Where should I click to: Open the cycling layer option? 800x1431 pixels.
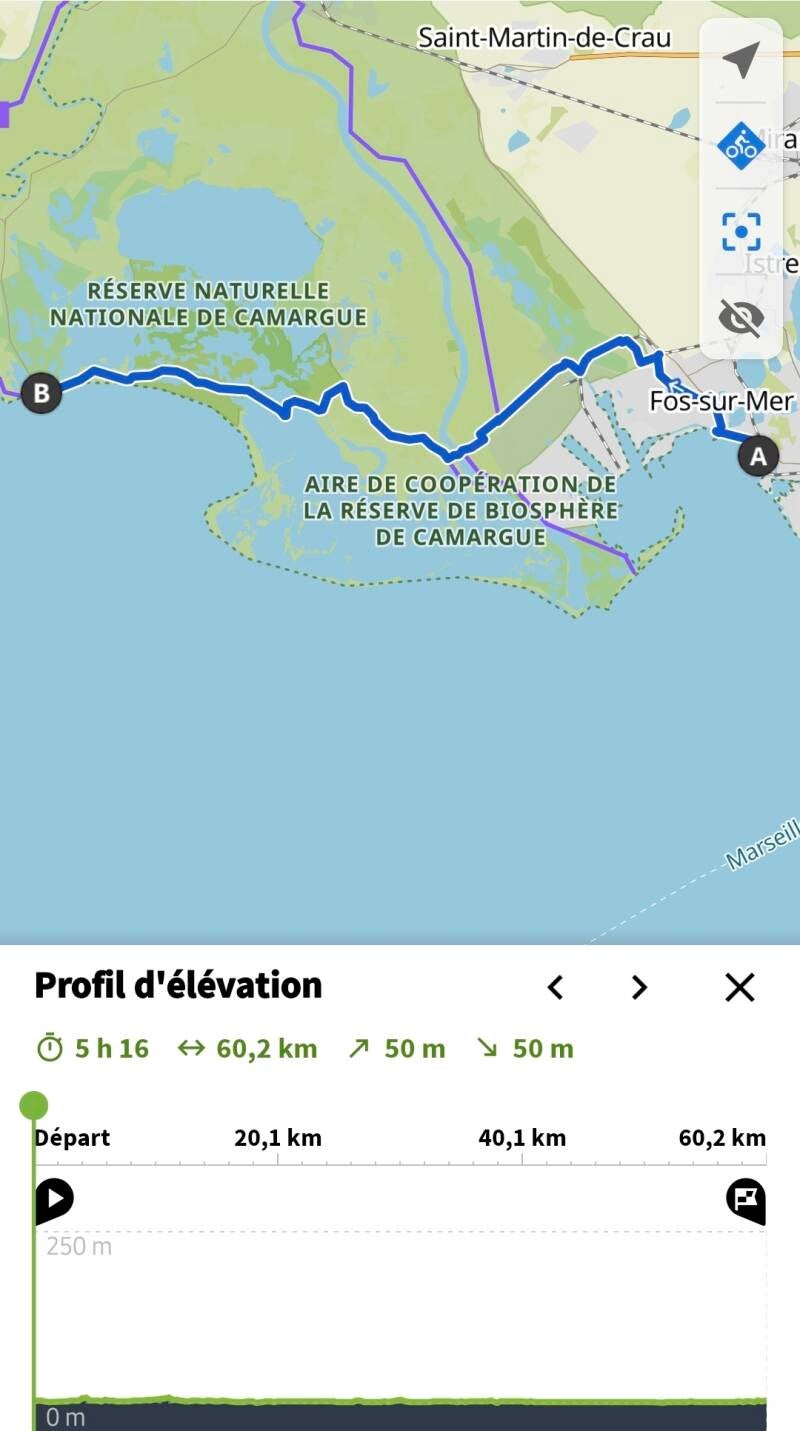pyautogui.click(x=741, y=146)
